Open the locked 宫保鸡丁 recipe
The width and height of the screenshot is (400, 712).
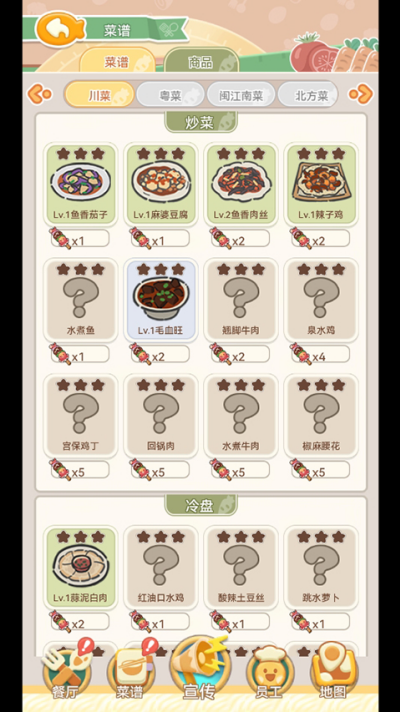click(x=81, y=415)
